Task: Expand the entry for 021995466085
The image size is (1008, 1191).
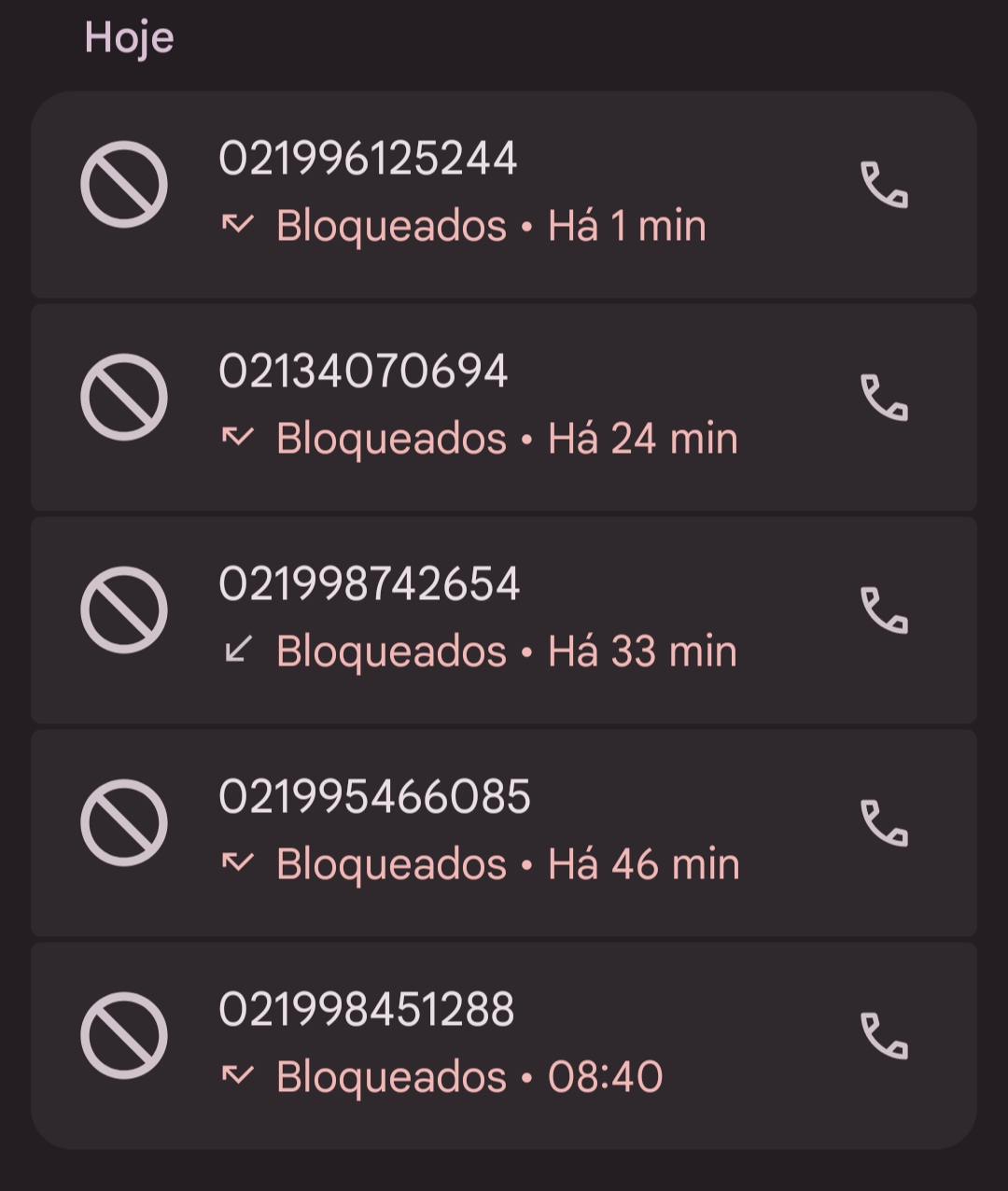Action: click(467, 831)
